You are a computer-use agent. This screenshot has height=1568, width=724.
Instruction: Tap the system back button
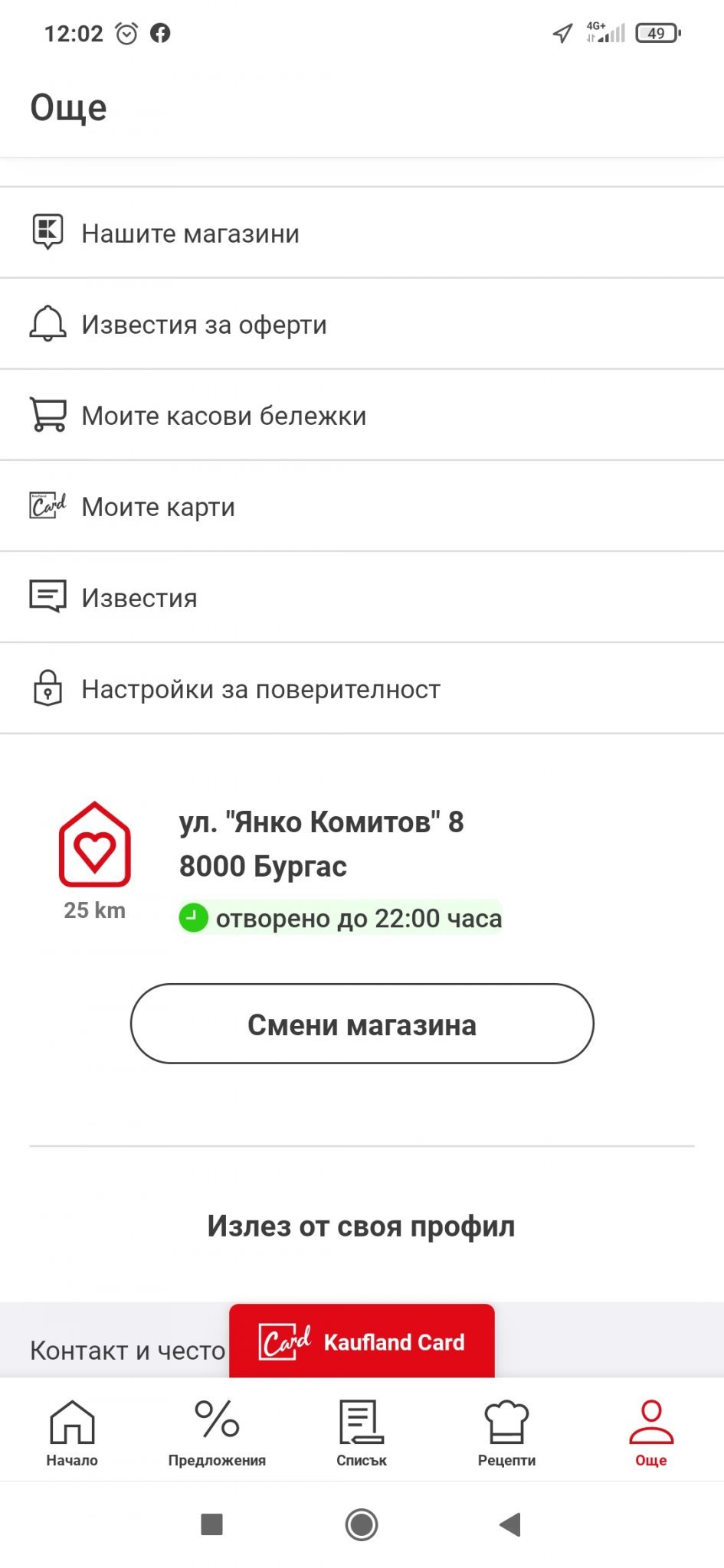pyautogui.click(x=510, y=1524)
